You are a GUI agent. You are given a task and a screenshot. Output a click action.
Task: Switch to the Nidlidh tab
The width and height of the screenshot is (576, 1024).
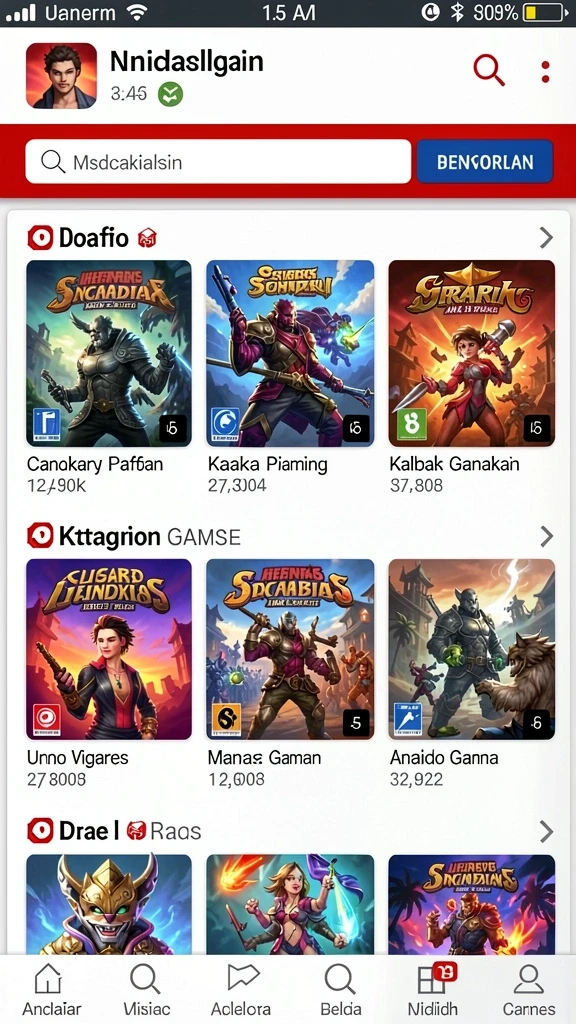(x=433, y=990)
